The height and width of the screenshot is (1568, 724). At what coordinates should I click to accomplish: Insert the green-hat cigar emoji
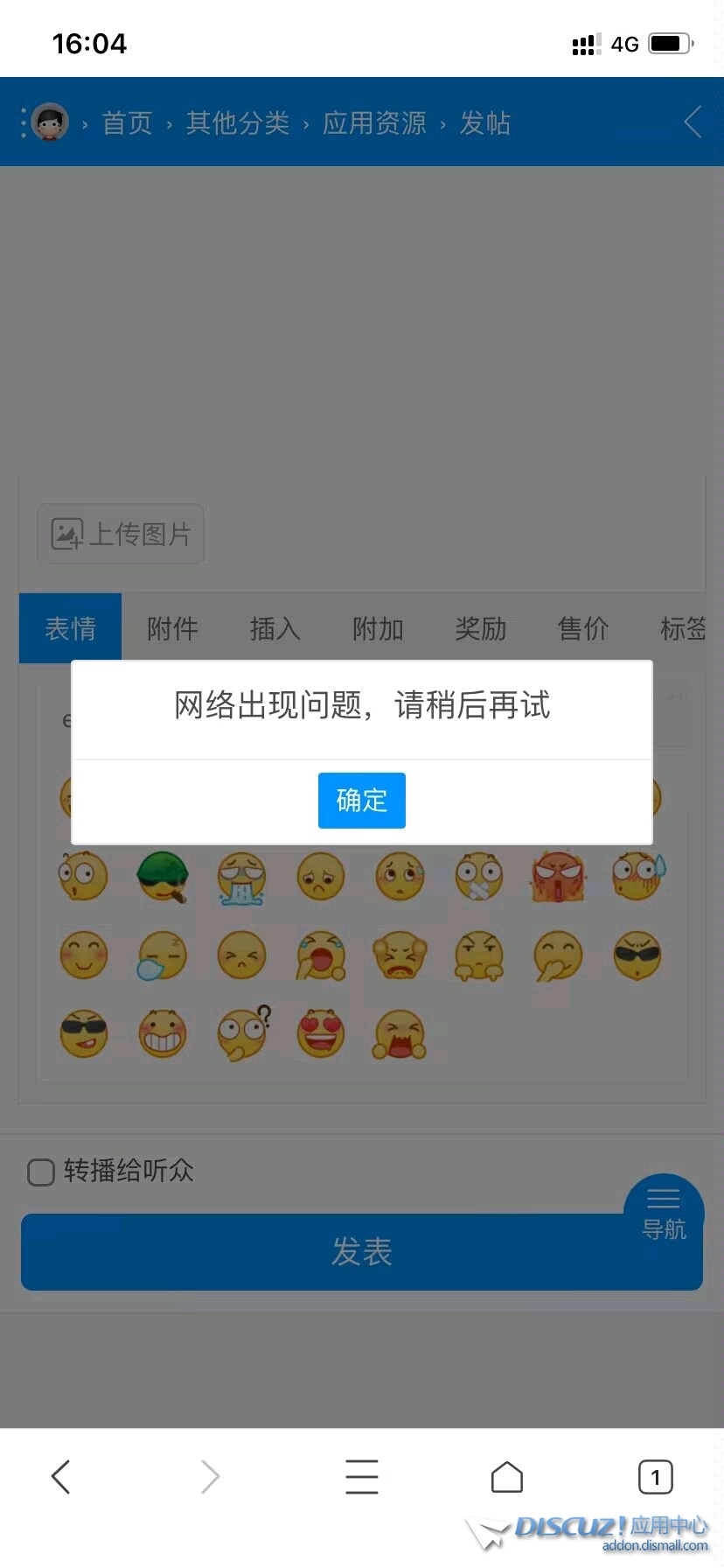[x=163, y=877]
